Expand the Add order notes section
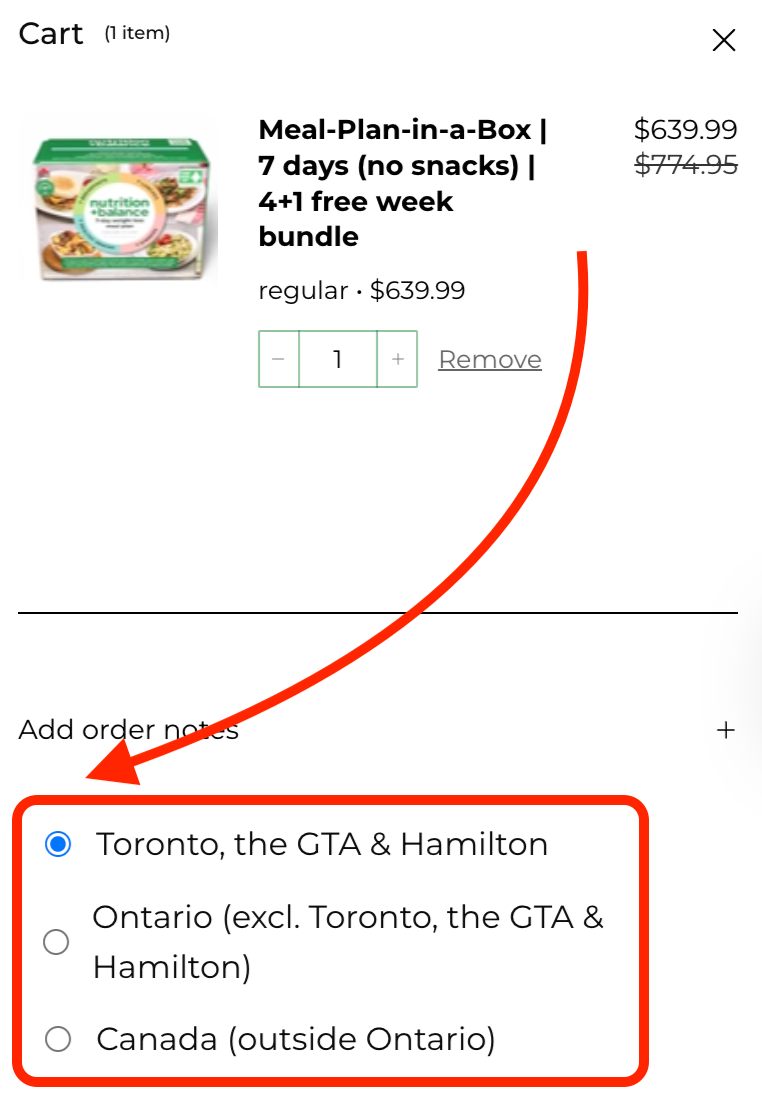 726,730
